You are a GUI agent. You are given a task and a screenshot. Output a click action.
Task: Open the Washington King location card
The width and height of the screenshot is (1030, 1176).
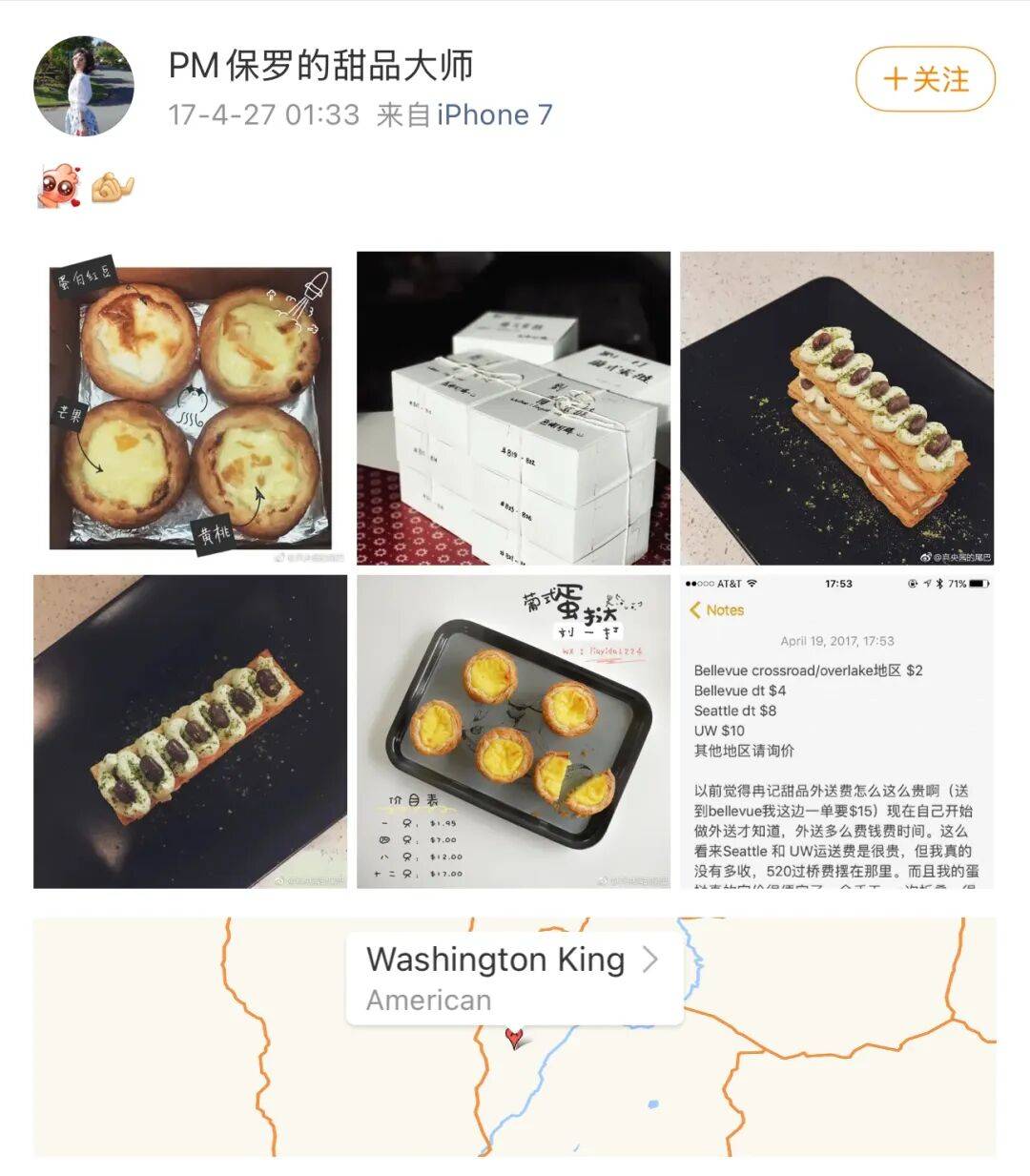tap(514, 979)
